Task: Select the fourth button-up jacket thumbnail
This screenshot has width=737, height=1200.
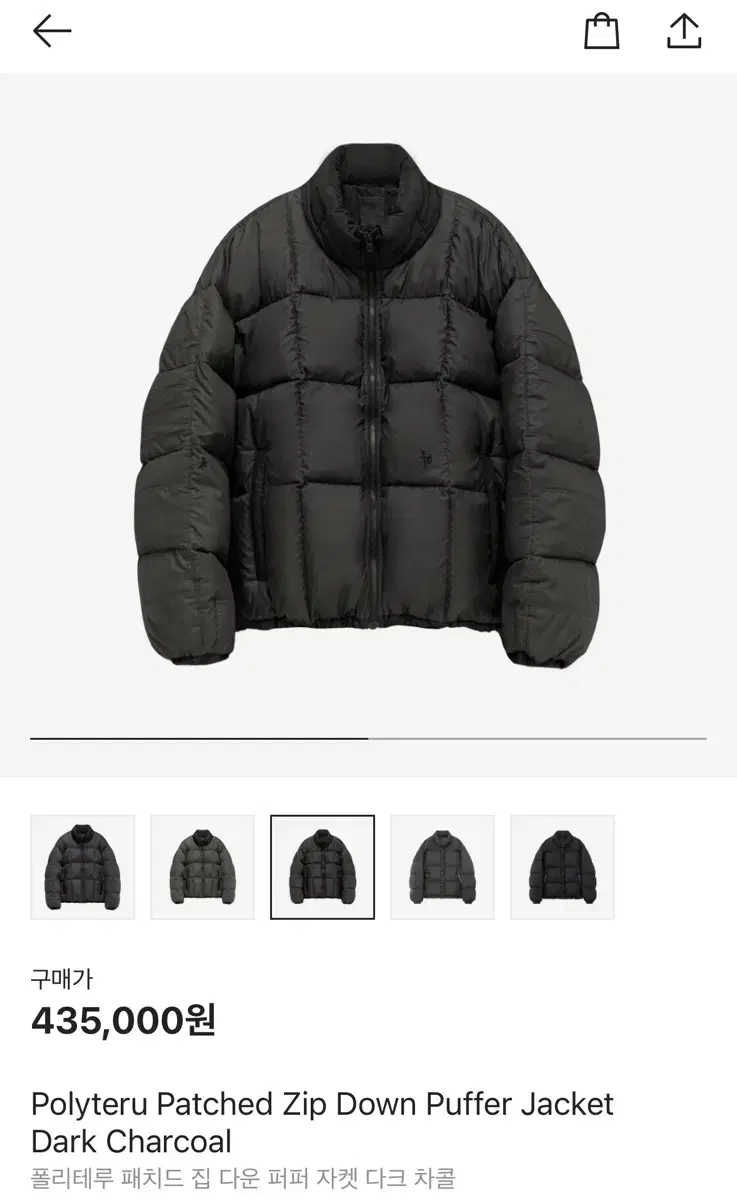Action: [x=443, y=866]
